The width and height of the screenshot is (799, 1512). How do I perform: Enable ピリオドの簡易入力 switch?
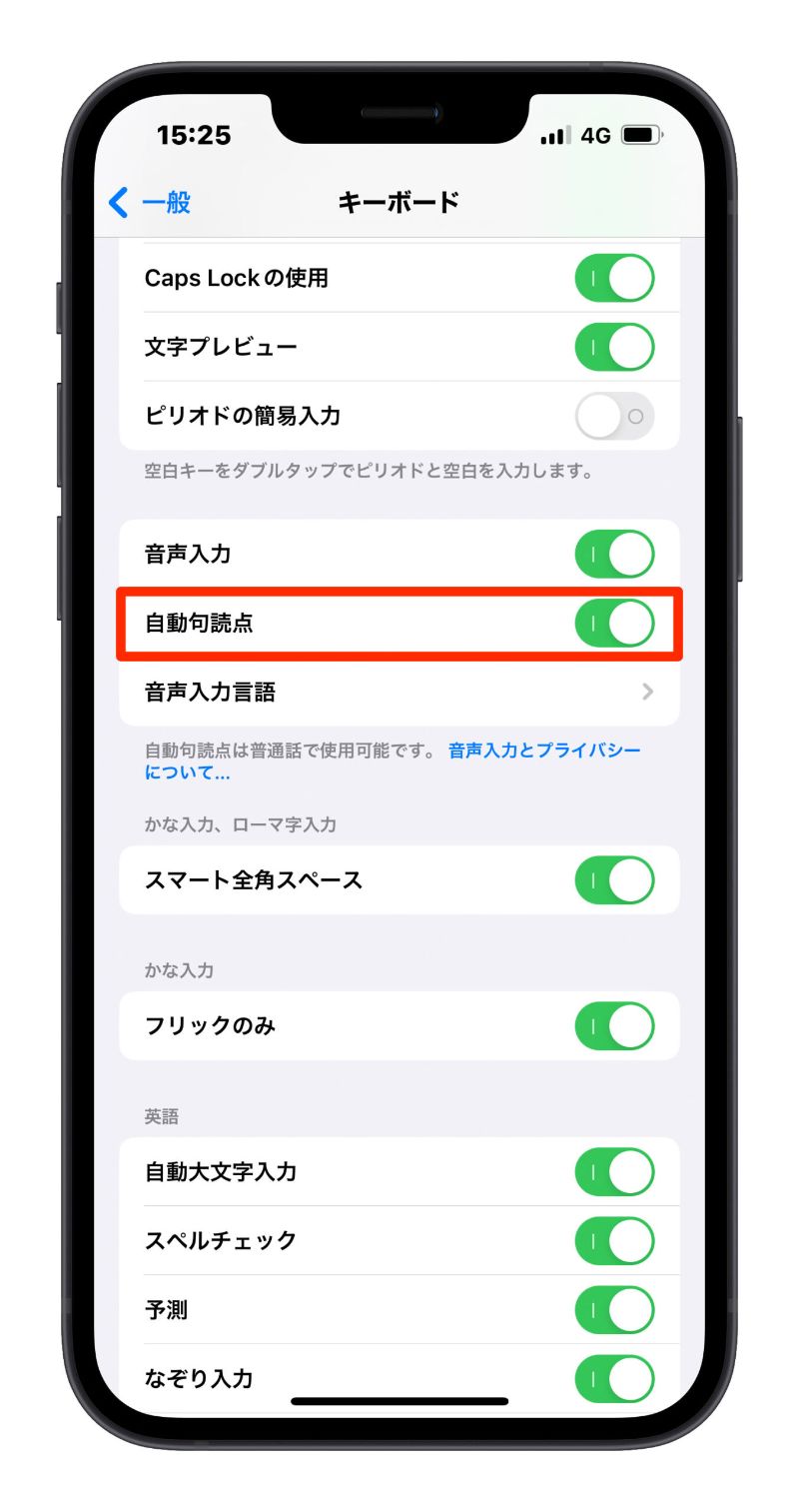[x=614, y=416]
